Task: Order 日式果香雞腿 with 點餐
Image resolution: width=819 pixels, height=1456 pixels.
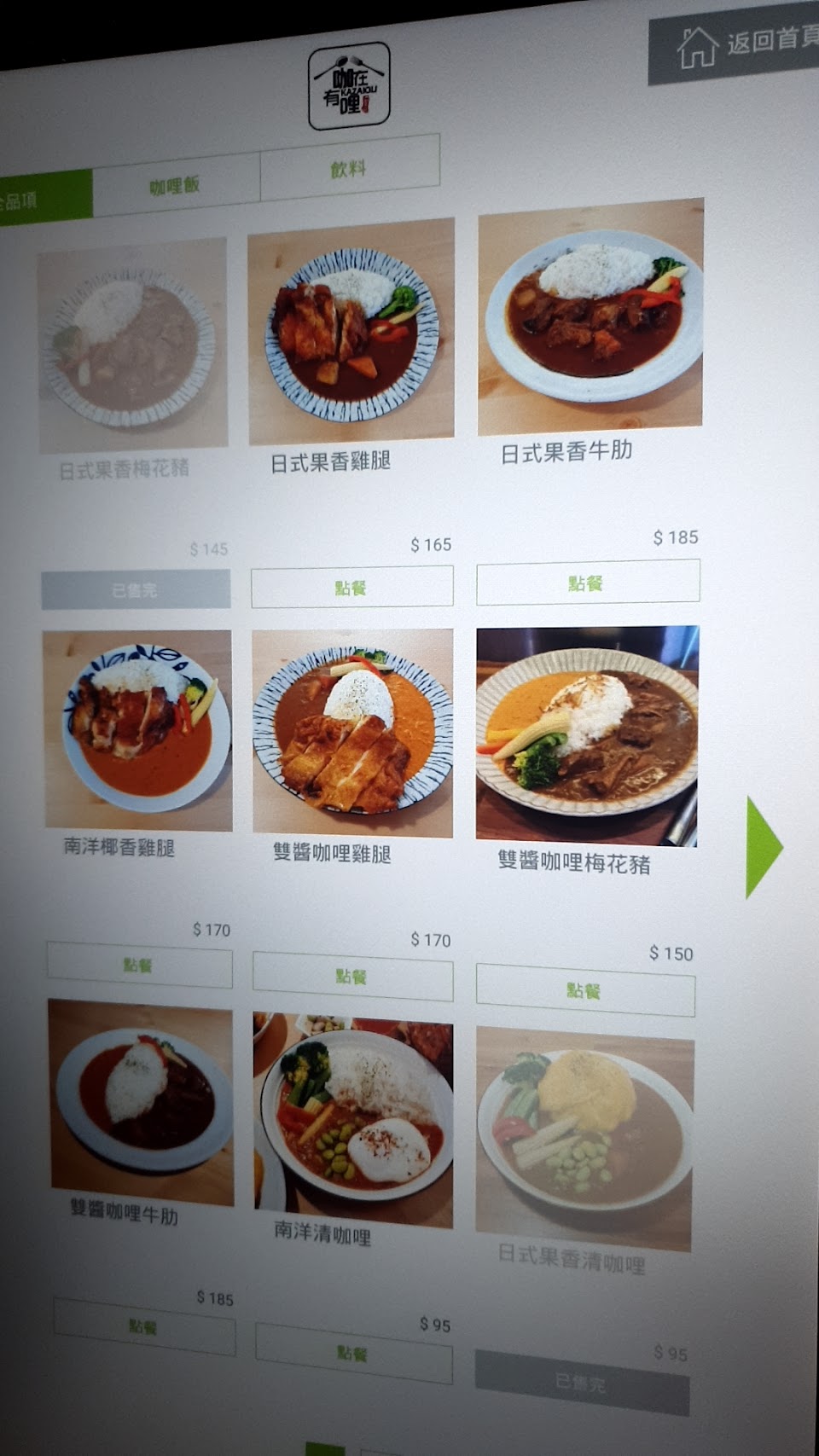Action: (351, 587)
